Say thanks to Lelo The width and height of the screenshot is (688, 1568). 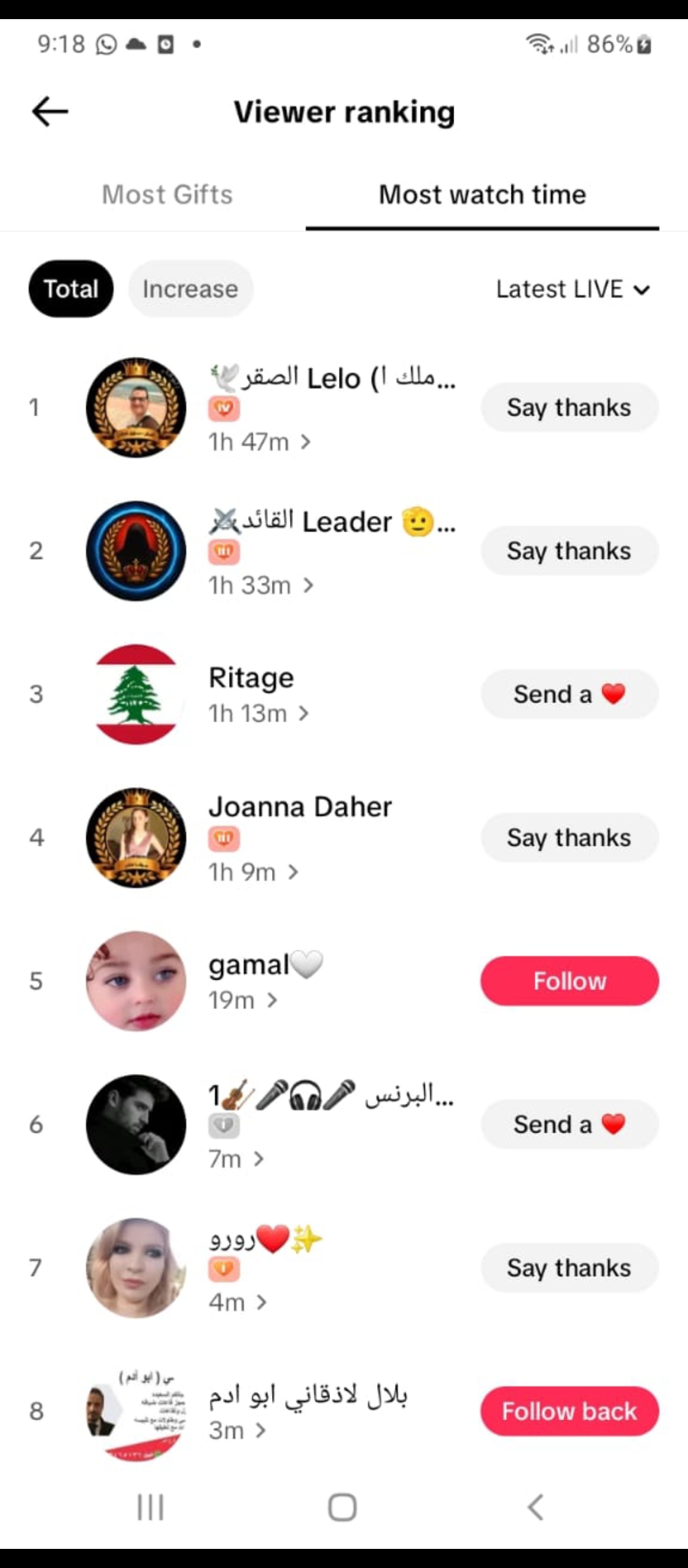click(x=569, y=407)
